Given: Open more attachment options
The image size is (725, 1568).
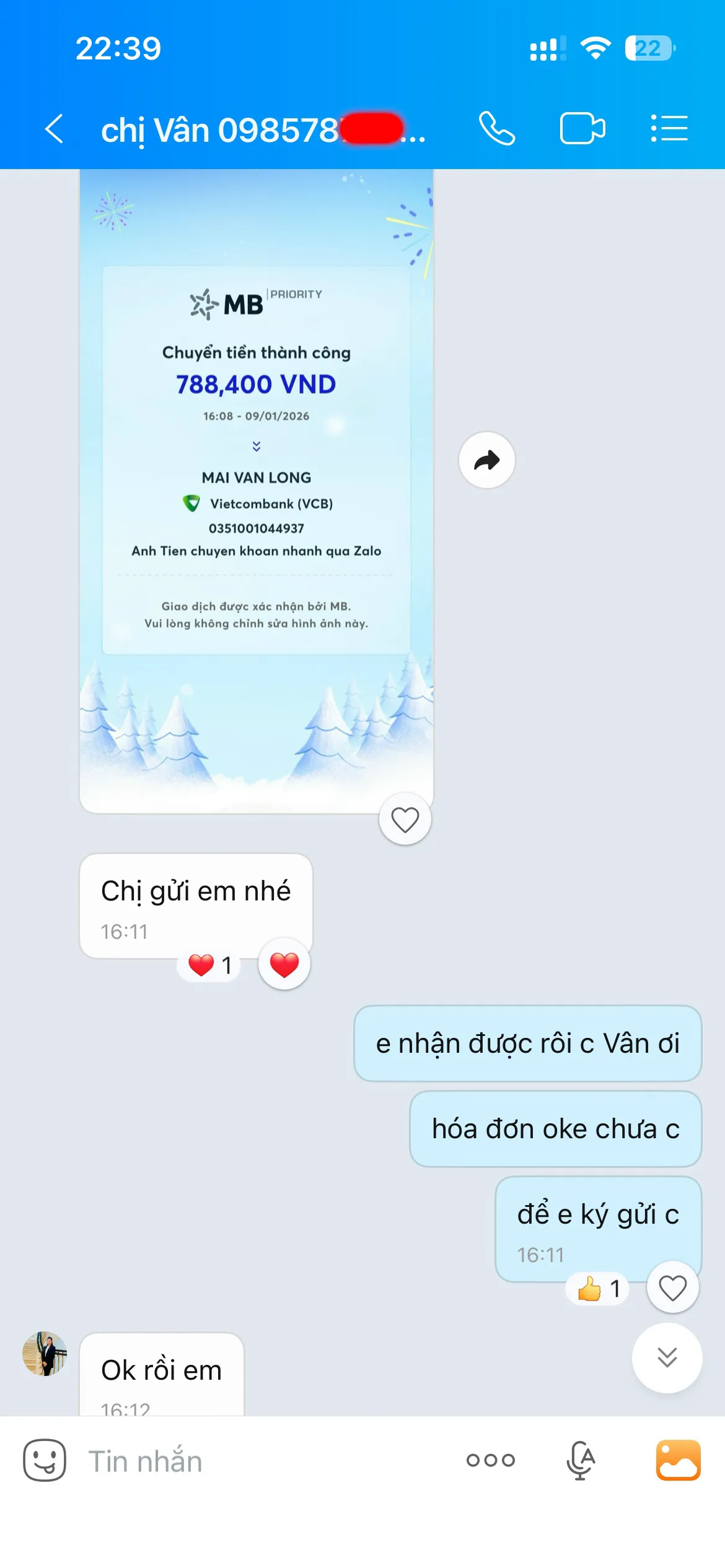Looking at the screenshot, I should point(491,1460).
